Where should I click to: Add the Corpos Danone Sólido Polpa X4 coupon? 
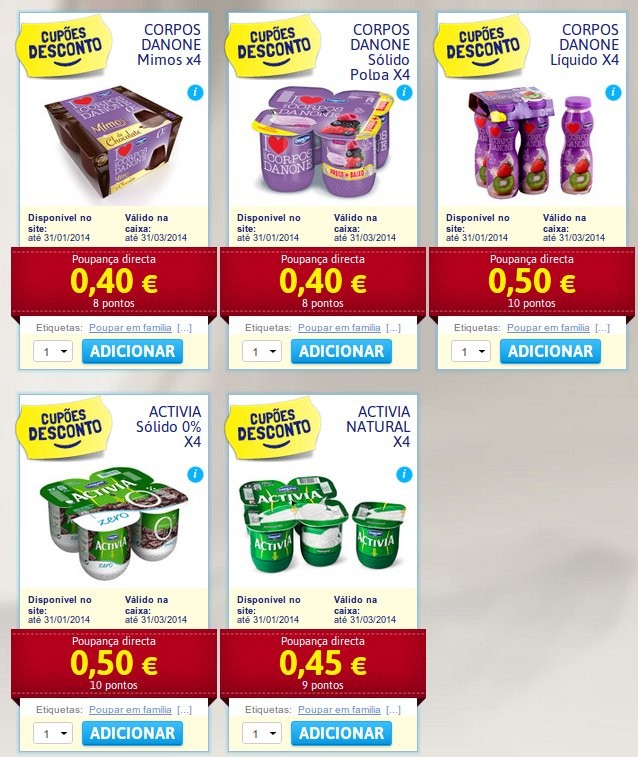click(341, 351)
